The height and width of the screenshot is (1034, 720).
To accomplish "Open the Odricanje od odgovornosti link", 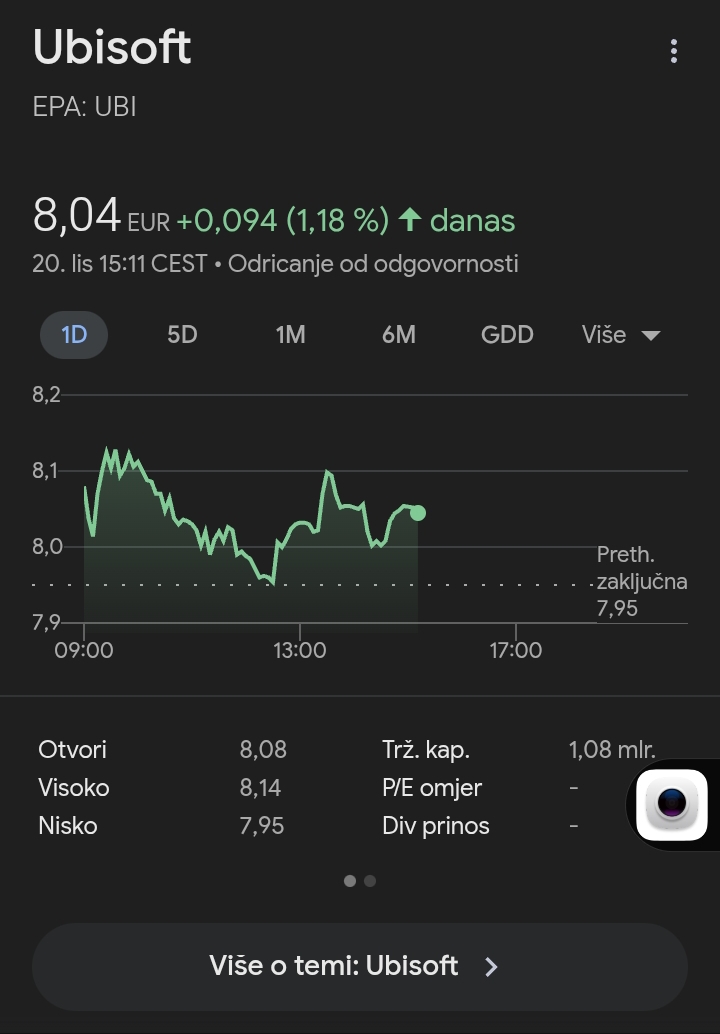I will [373, 264].
